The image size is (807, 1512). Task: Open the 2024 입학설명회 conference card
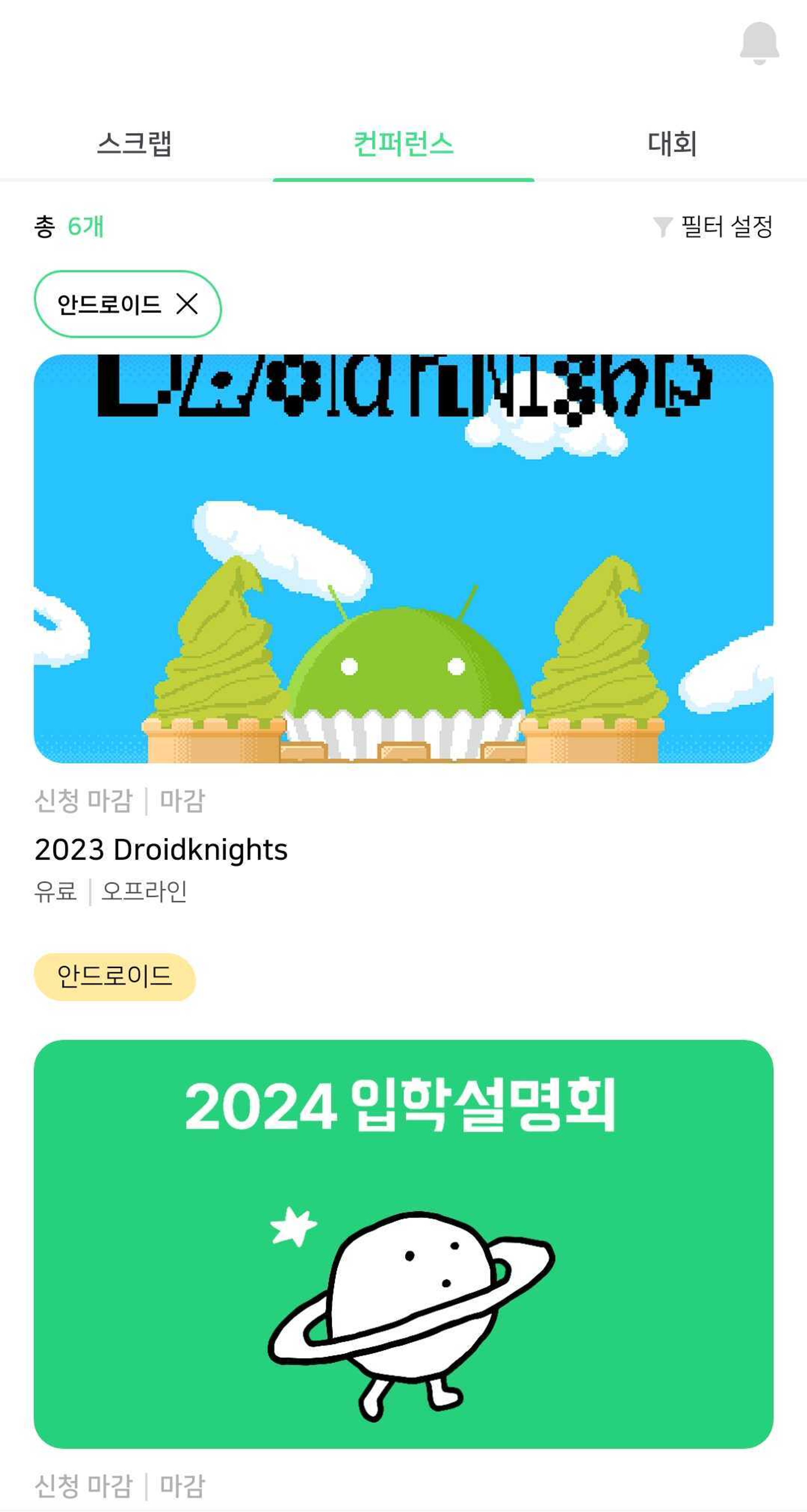click(403, 1244)
